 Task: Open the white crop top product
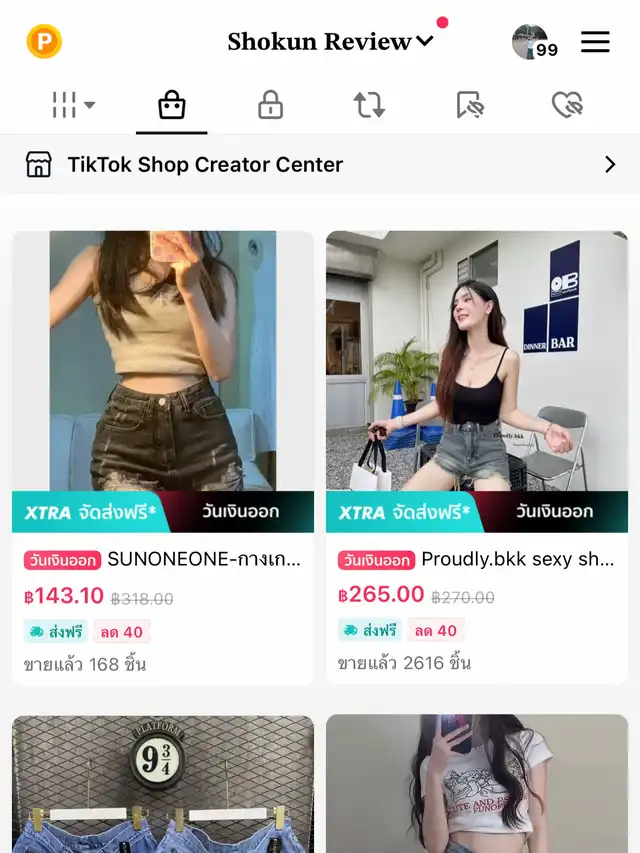point(477,784)
